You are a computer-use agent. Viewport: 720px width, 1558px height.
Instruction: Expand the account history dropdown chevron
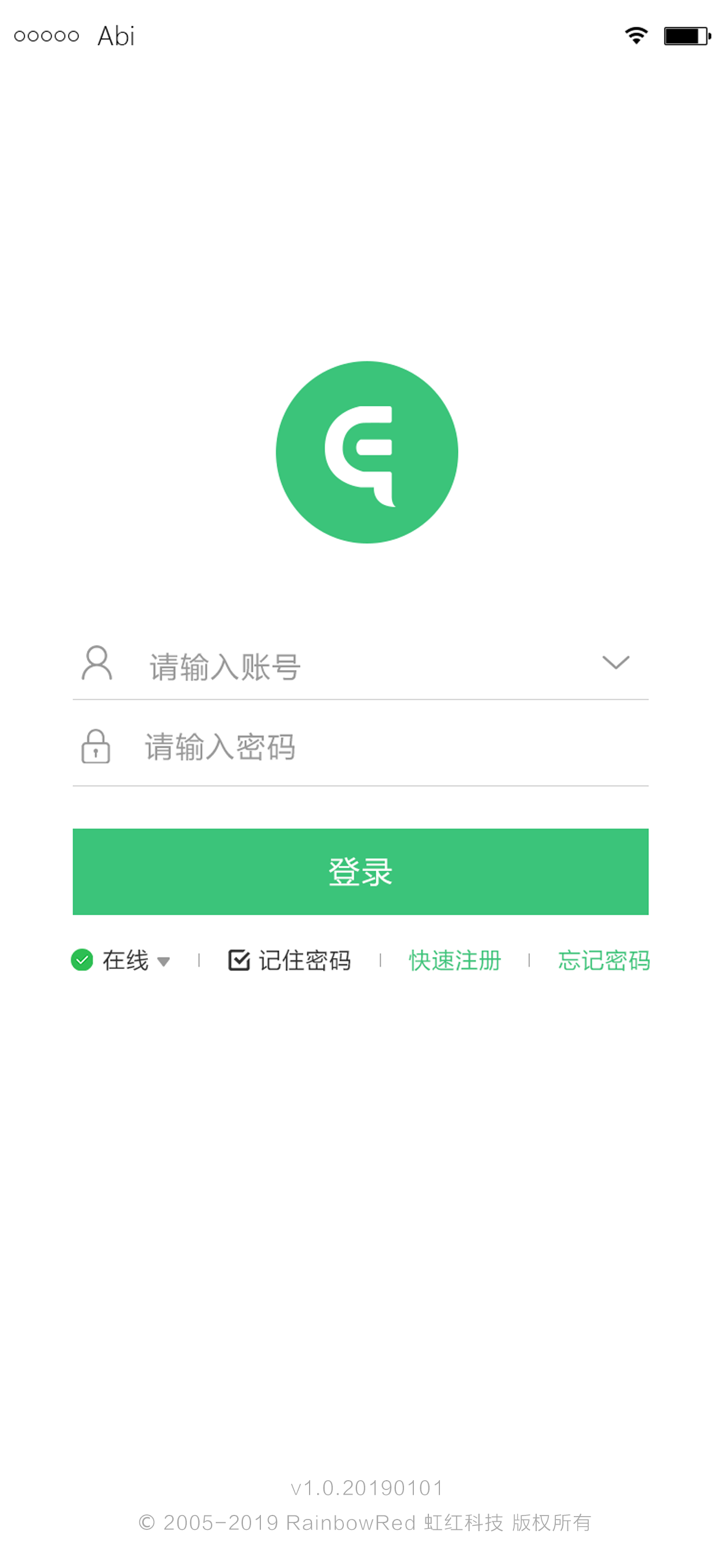[x=616, y=662]
